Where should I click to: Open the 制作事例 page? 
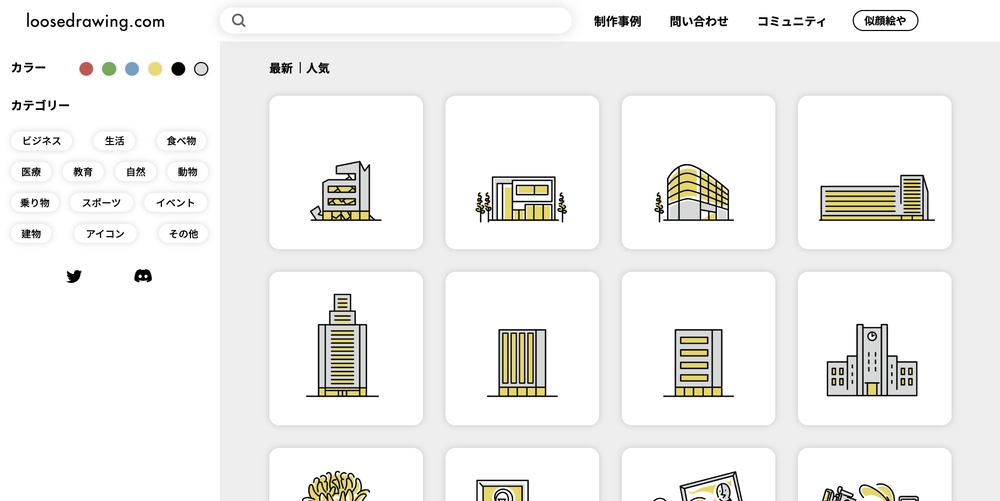(x=617, y=21)
